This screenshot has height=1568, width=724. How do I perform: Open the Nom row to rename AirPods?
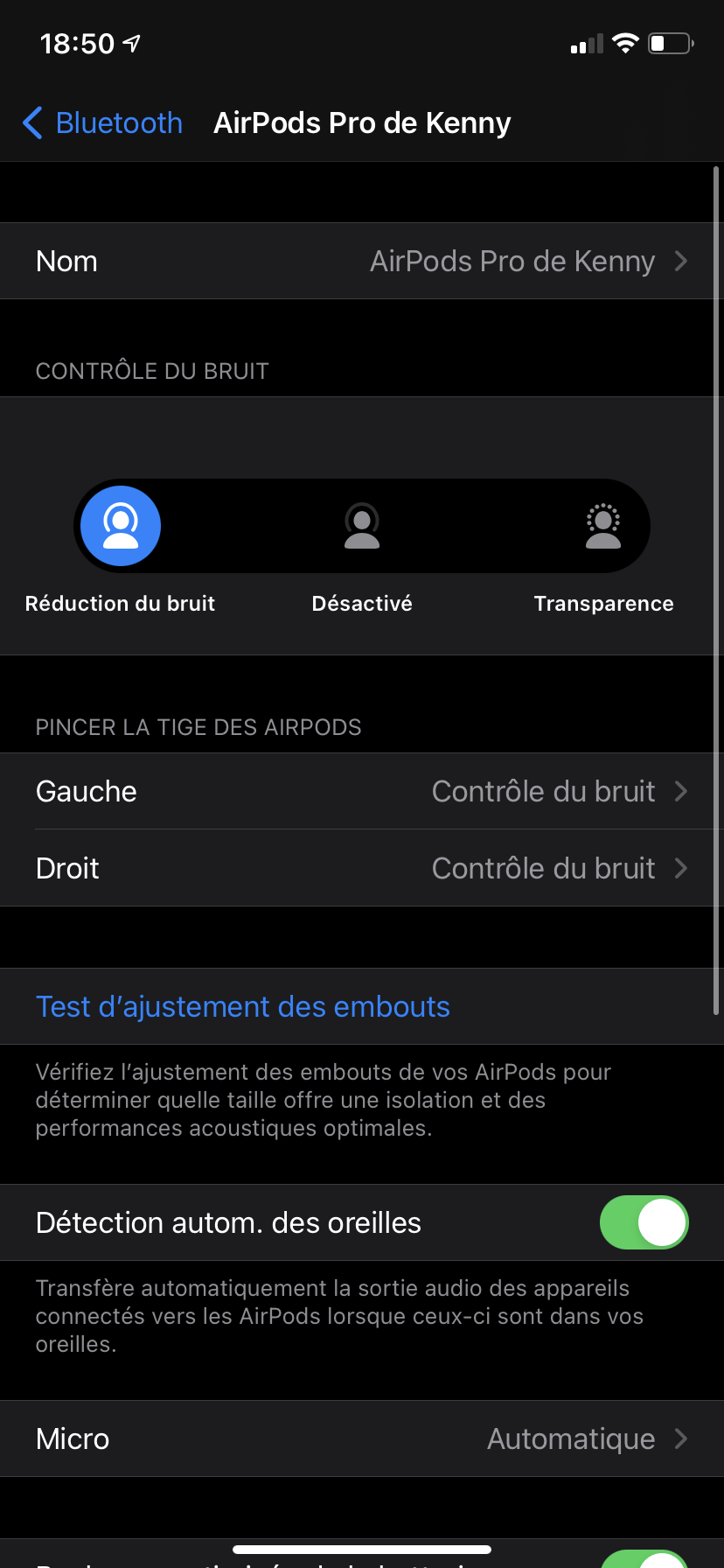click(x=362, y=262)
